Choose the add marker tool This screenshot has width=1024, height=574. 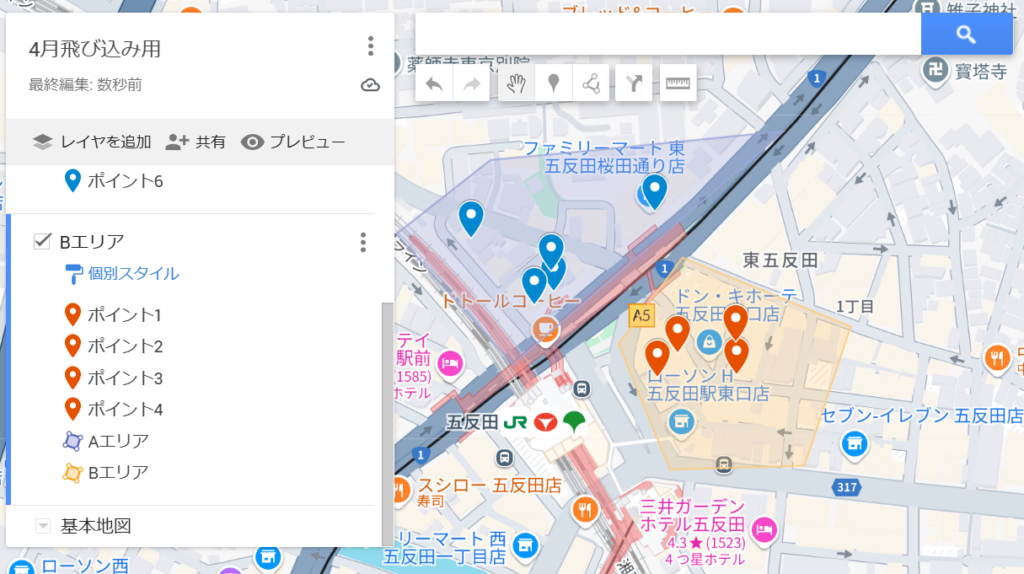coord(553,84)
